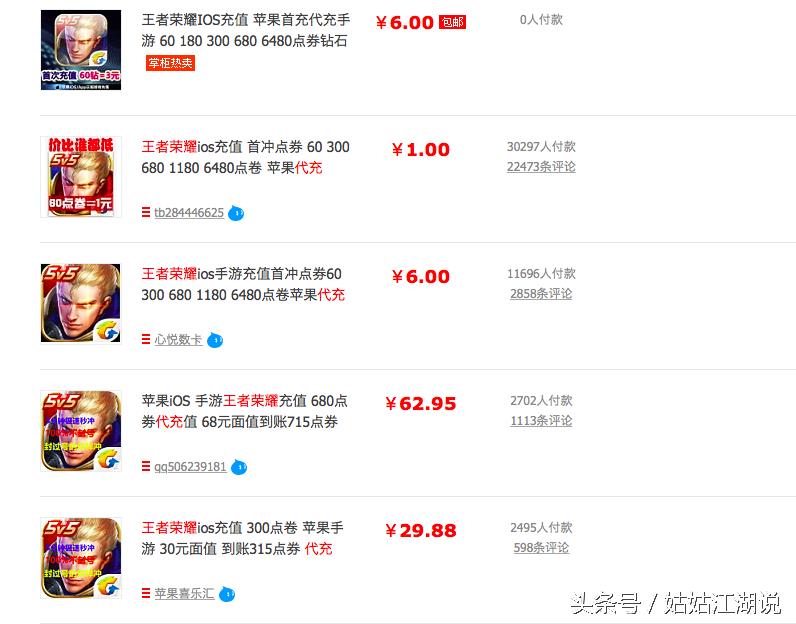Visit seller tb284446625's shop

tap(188, 213)
